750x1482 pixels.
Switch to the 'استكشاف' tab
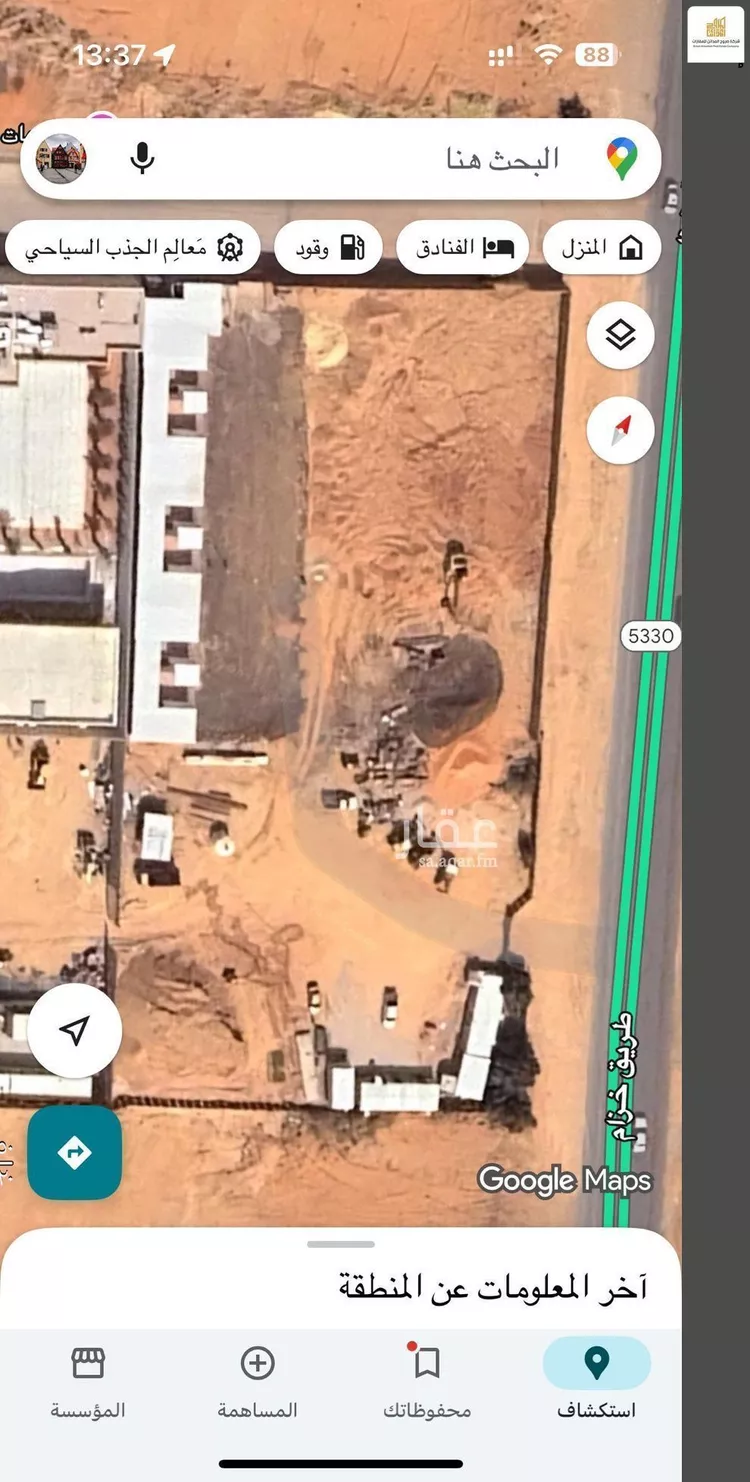tap(596, 1381)
